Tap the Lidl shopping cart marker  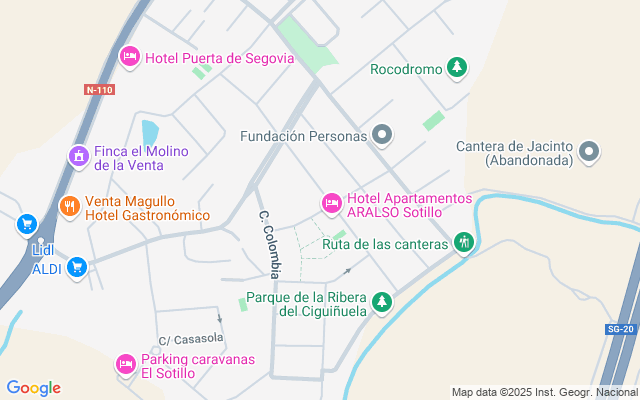tap(27, 225)
